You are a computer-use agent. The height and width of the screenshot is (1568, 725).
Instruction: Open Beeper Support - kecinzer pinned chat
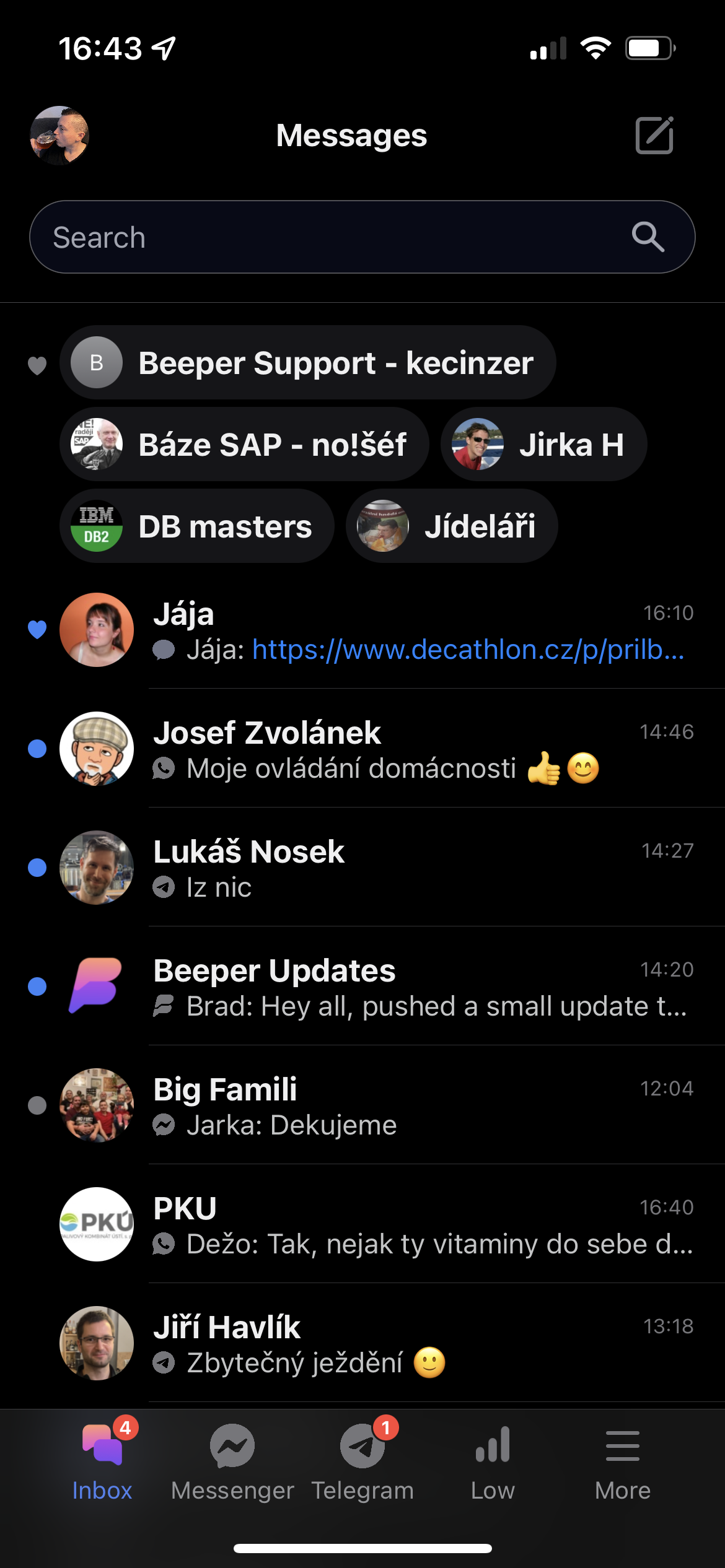(x=307, y=363)
